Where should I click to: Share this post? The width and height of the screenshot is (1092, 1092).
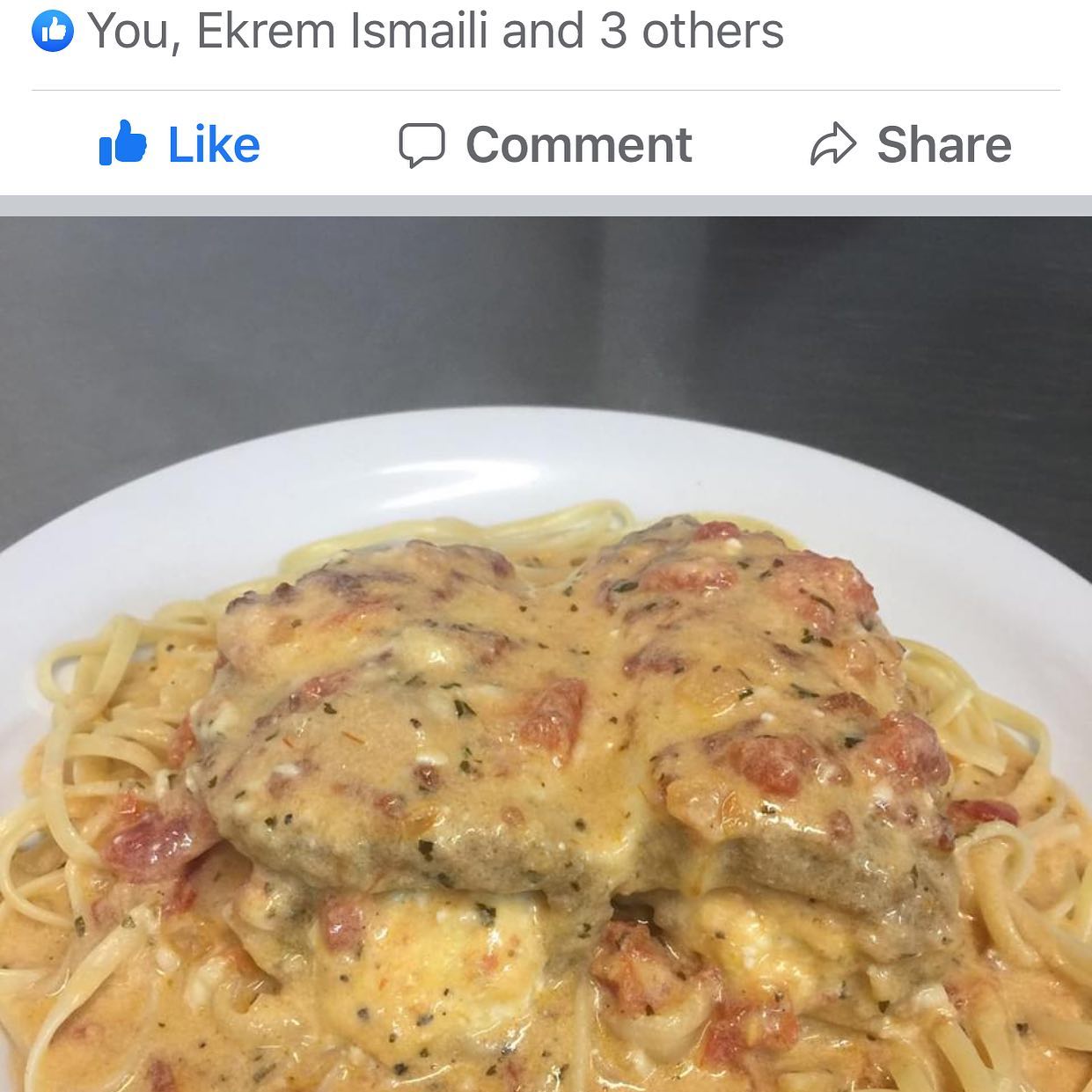click(x=911, y=144)
